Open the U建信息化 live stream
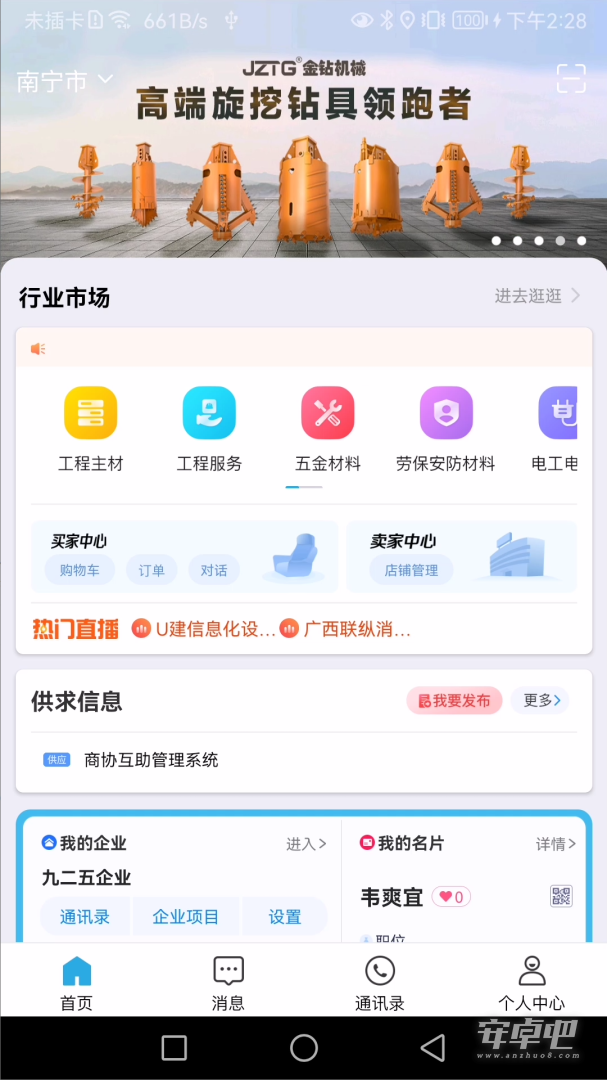The image size is (607, 1080). 204,629
